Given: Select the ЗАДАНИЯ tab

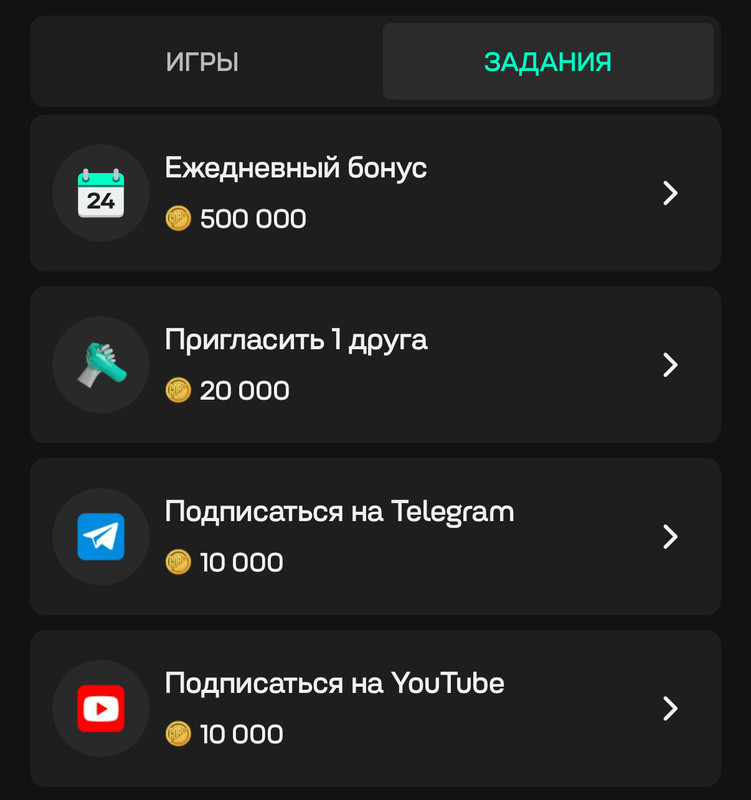Looking at the screenshot, I should [x=547, y=62].
